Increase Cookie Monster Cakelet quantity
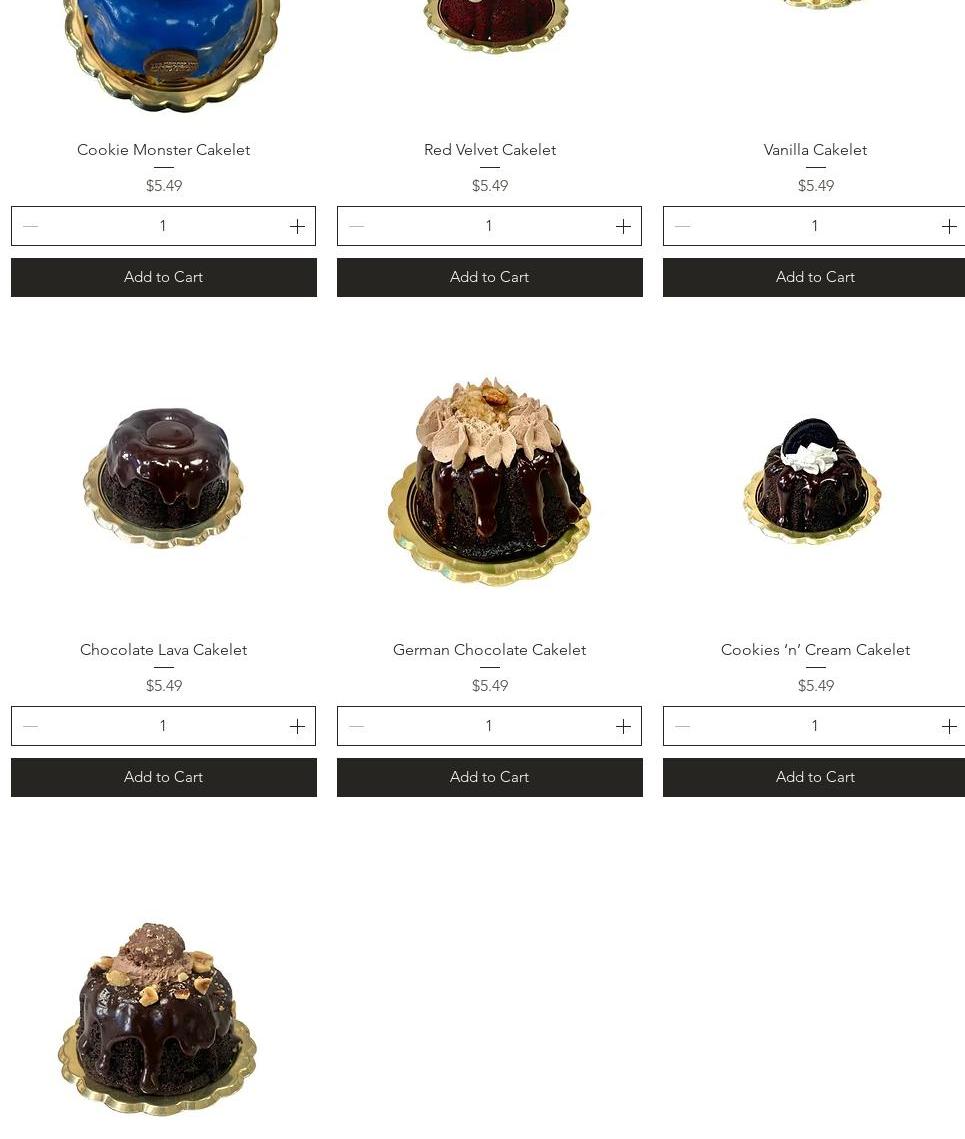Image resolution: width=965 pixels, height=1139 pixels. [x=297, y=227]
